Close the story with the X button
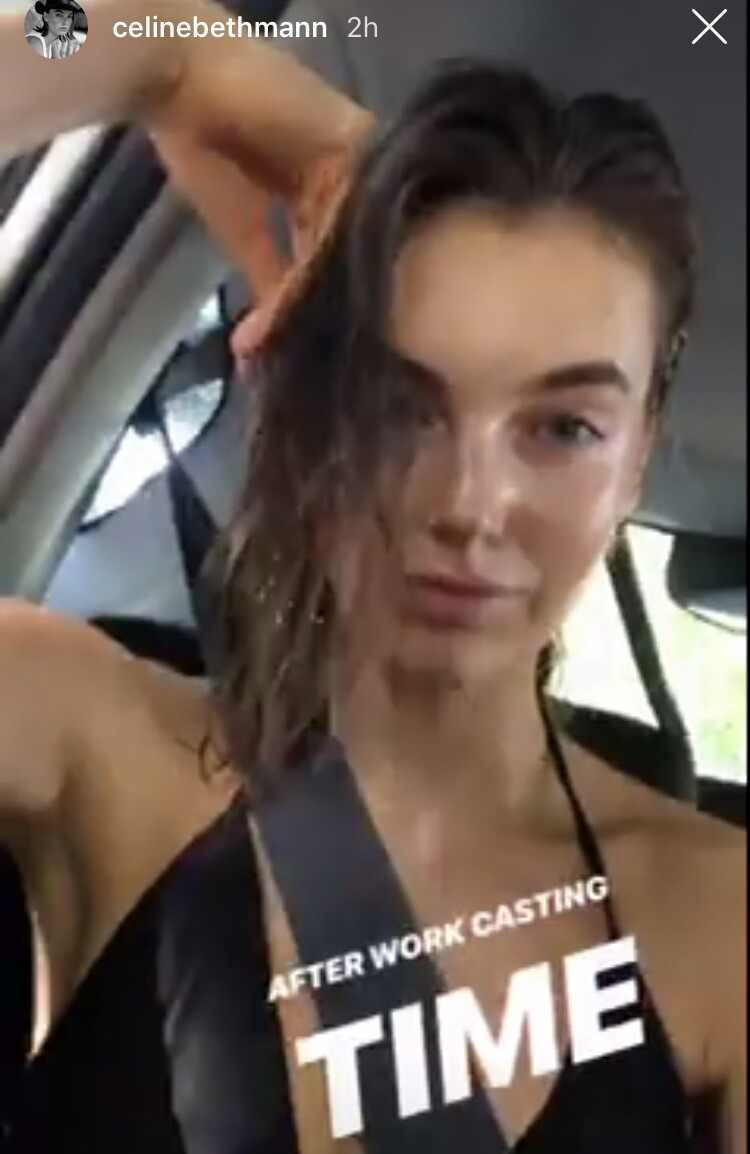 pos(709,27)
